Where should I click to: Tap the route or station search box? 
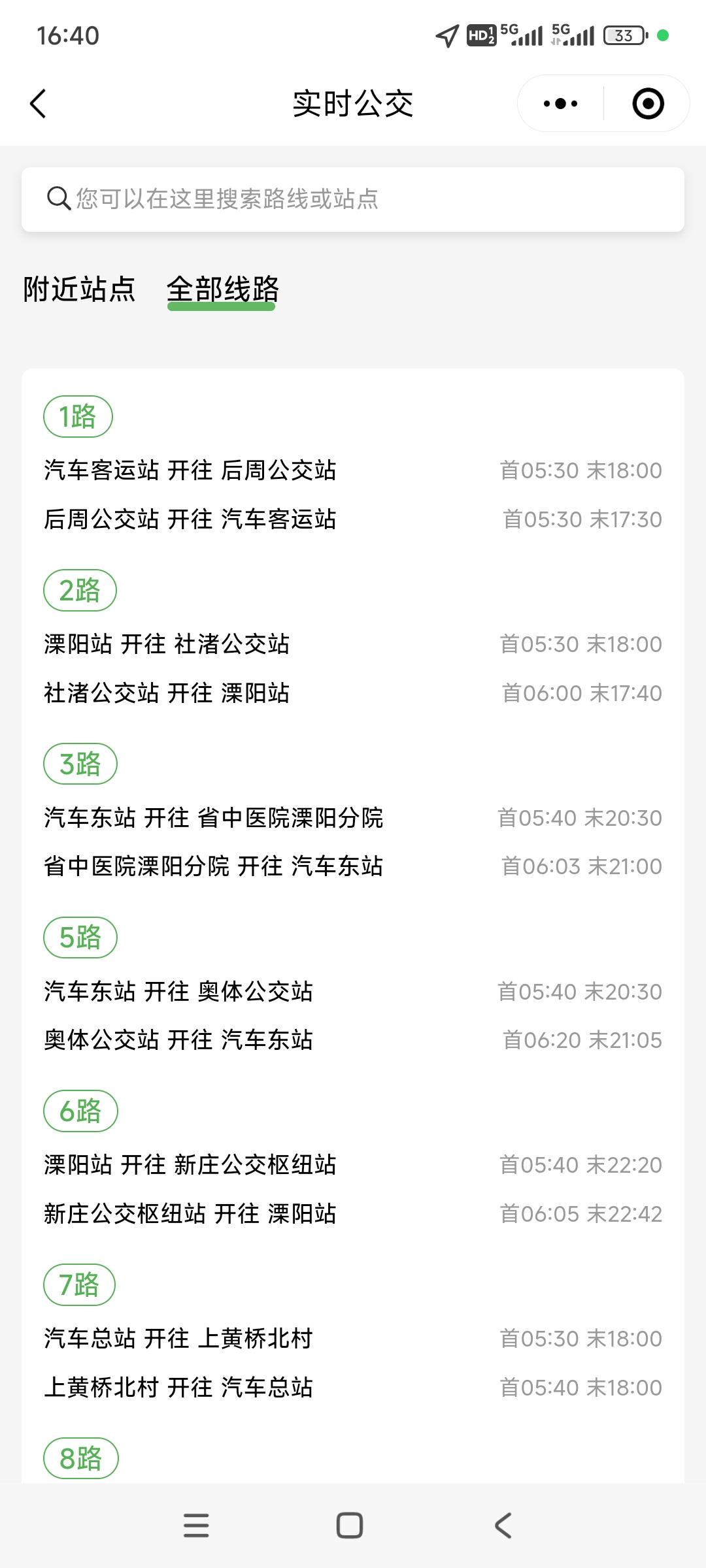click(353, 199)
